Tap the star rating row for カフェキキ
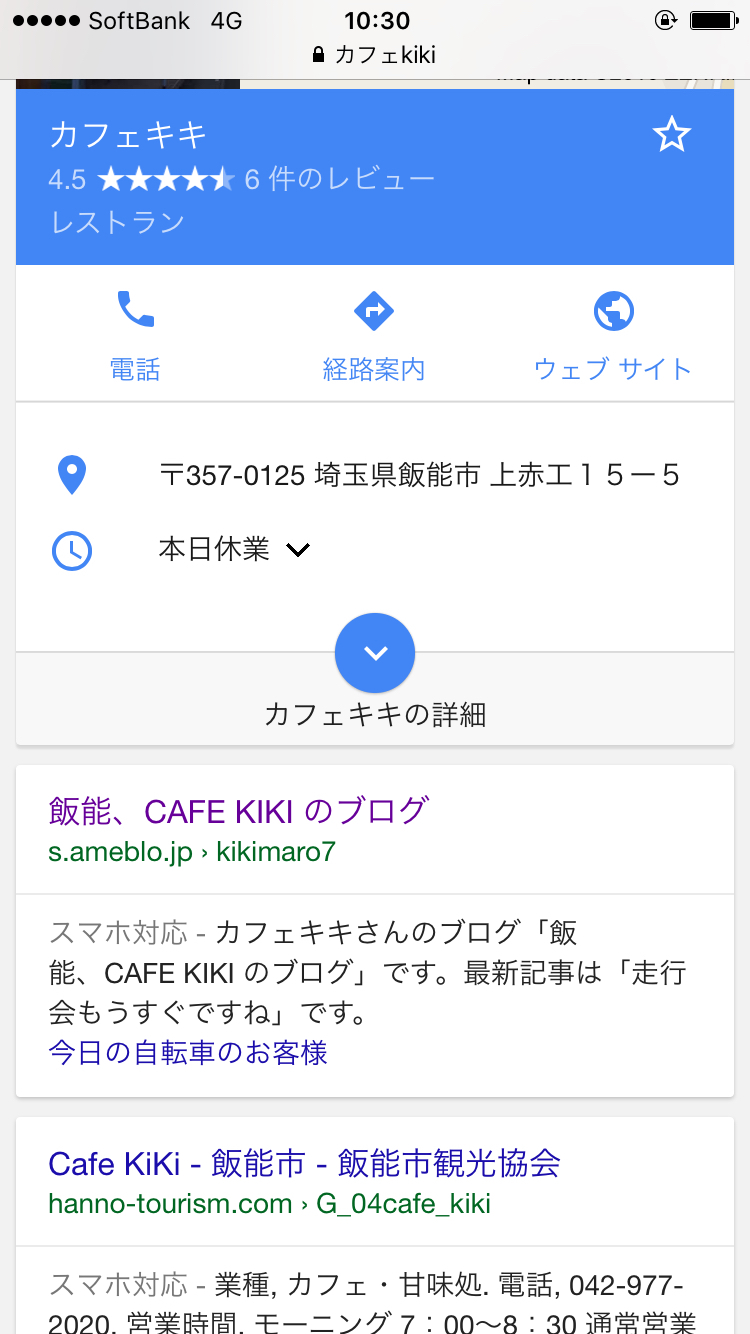Screen dimensions: 750x1334 (240, 179)
